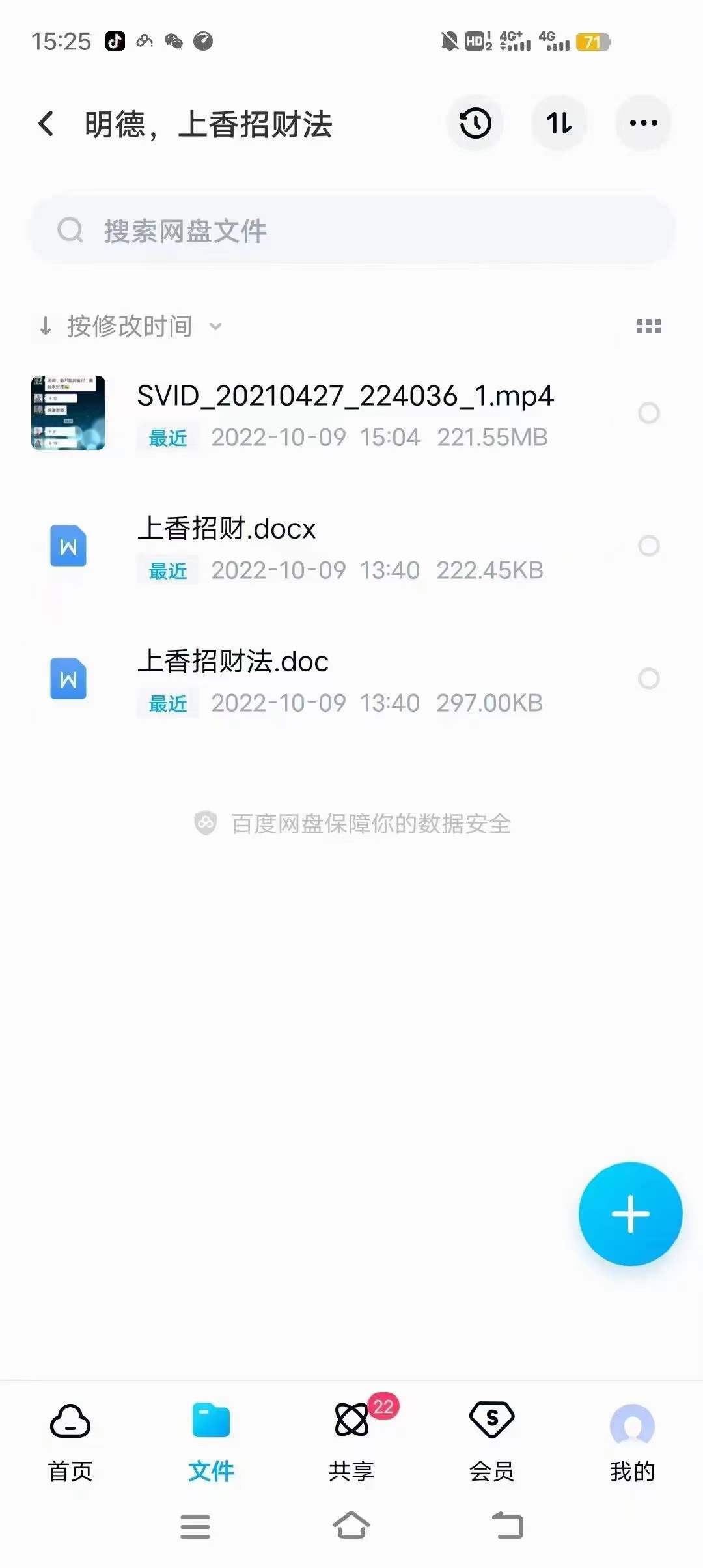Screen dimensions: 703x1568
Task: Click the more options ellipsis icon
Action: (643, 124)
